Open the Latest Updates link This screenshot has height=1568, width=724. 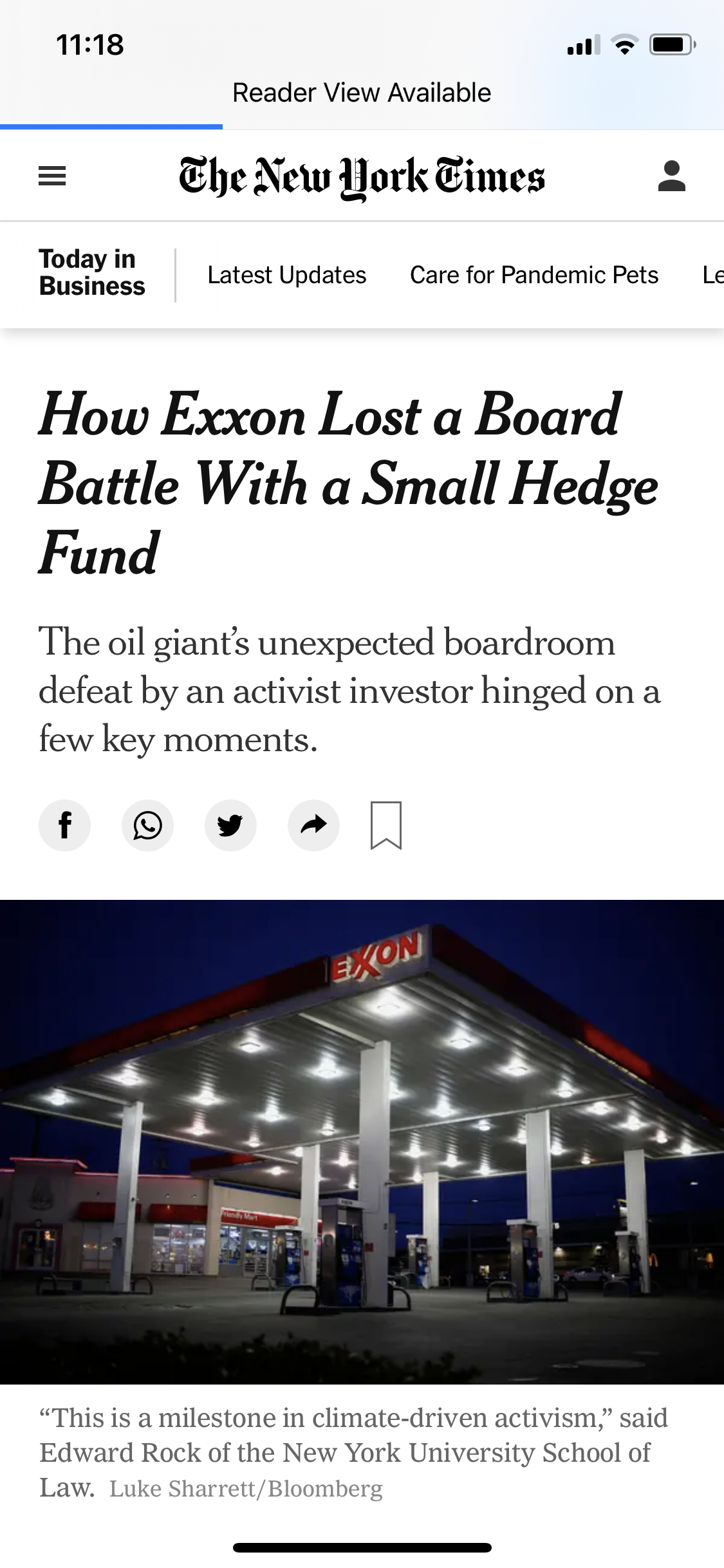pyautogui.click(x=286, y=275)
